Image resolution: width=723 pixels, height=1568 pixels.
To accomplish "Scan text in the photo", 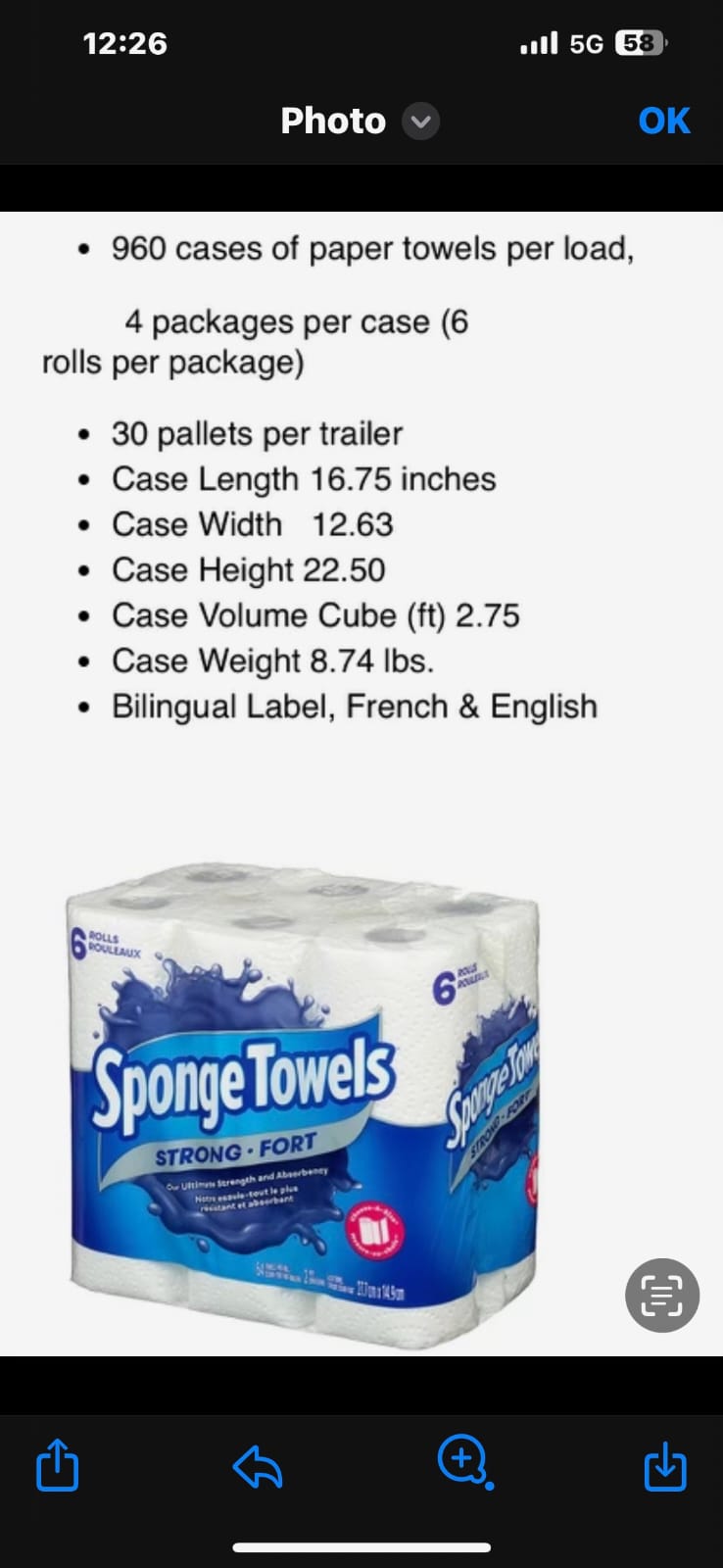I will [x=661, y=1295].
